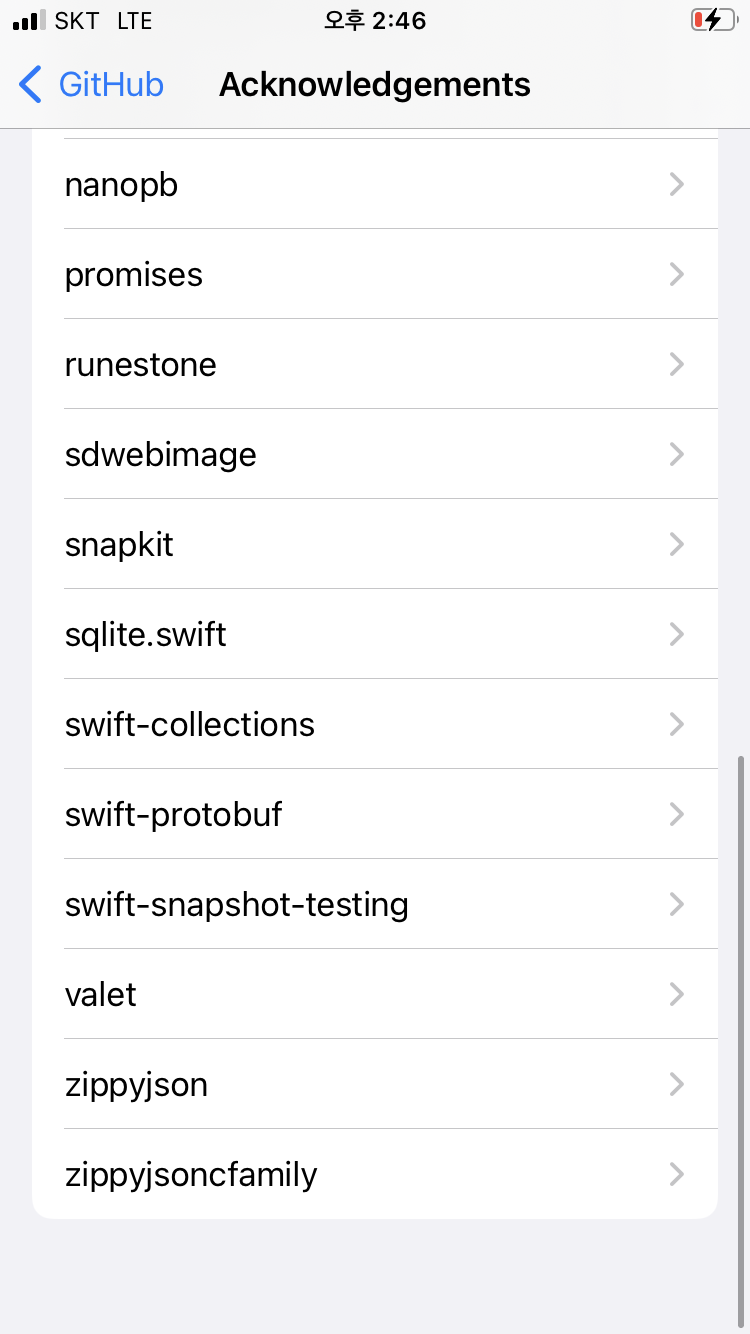Open the nanopb acknowledgement

pos(375,184)
